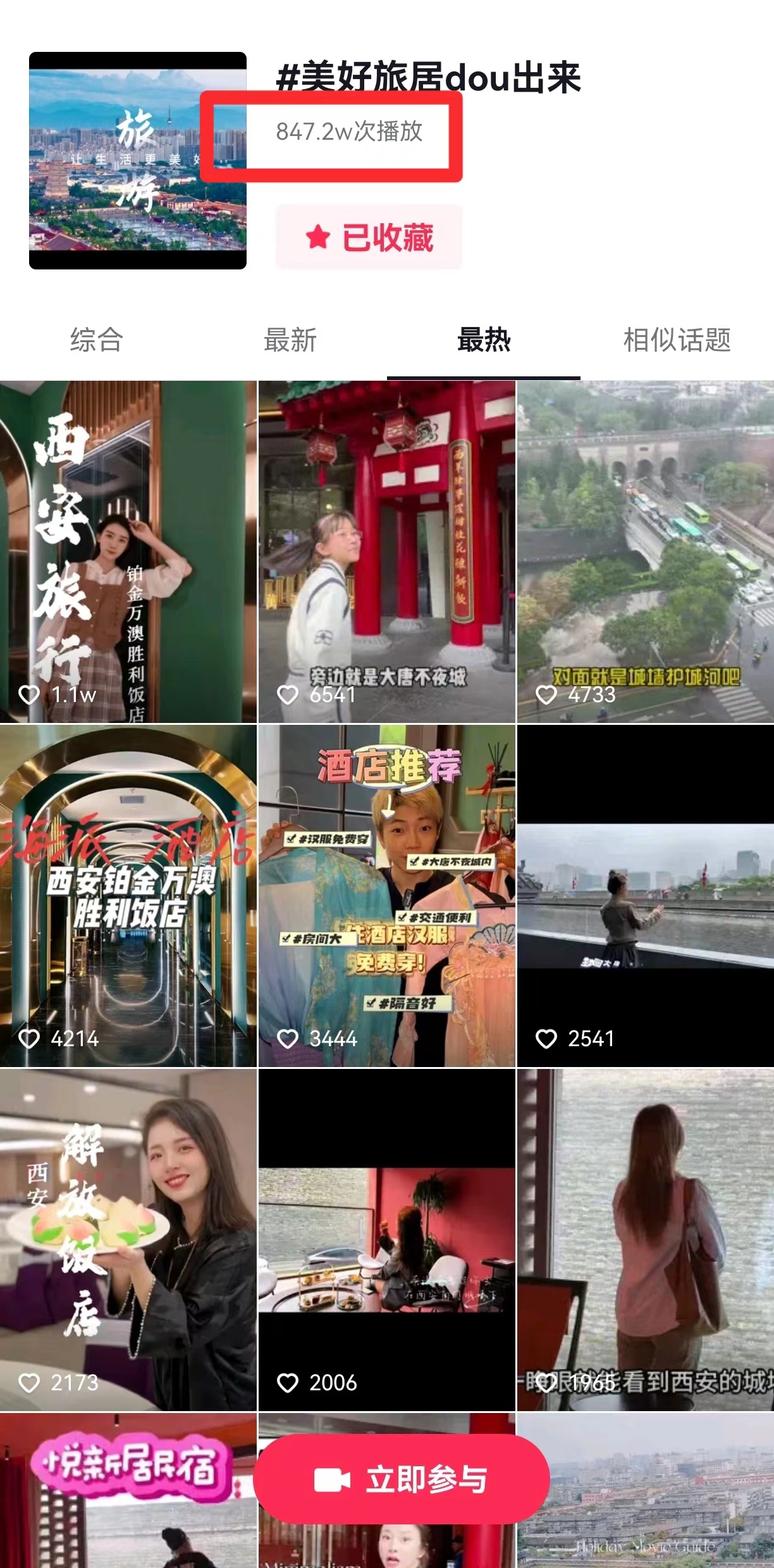The width and height of the screenshot is (774, 1568).
Task: Play the video with 2006 likes
Action: 386,1240
